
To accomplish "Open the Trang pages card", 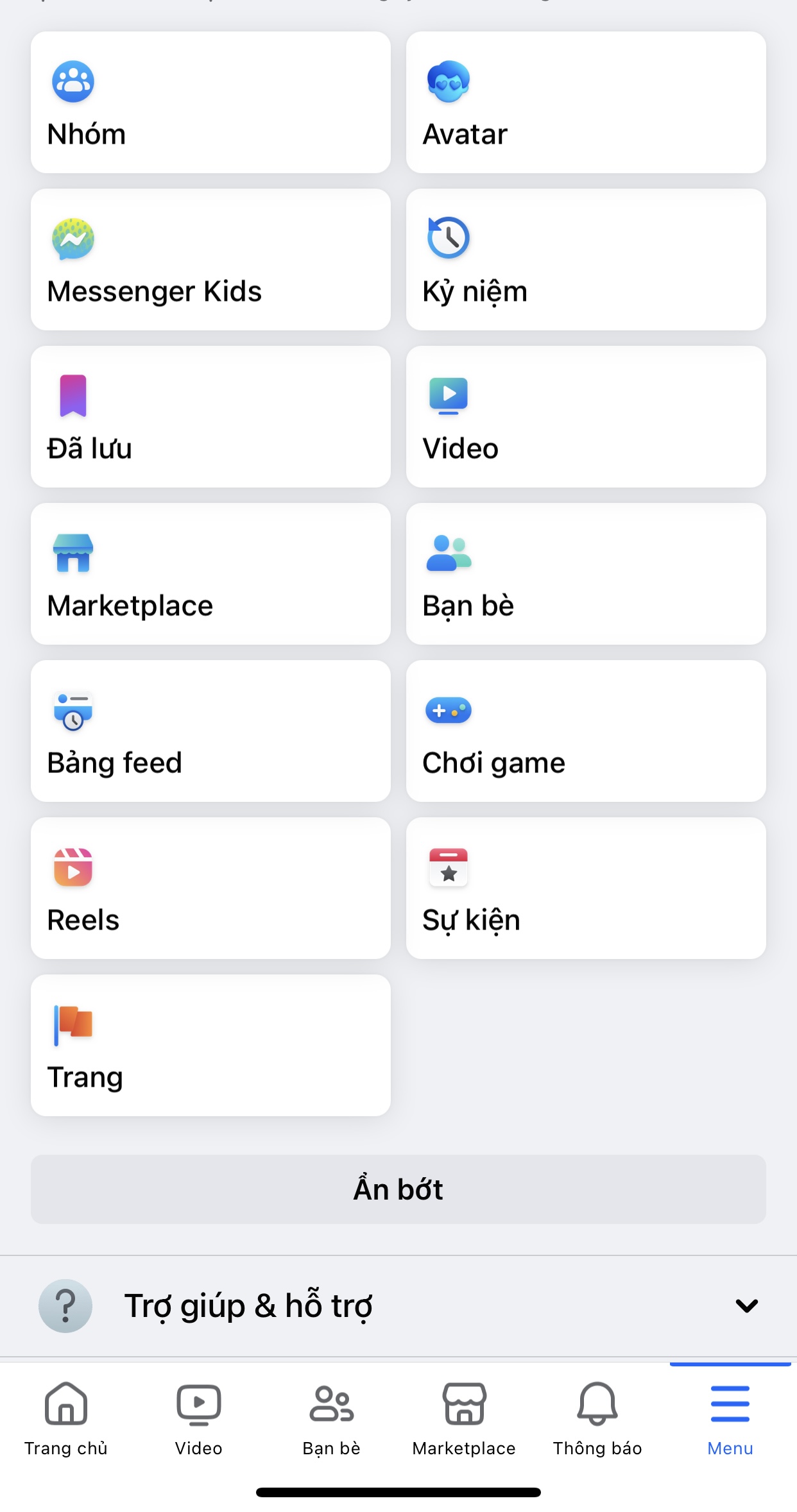I will tap(210, 1046).
